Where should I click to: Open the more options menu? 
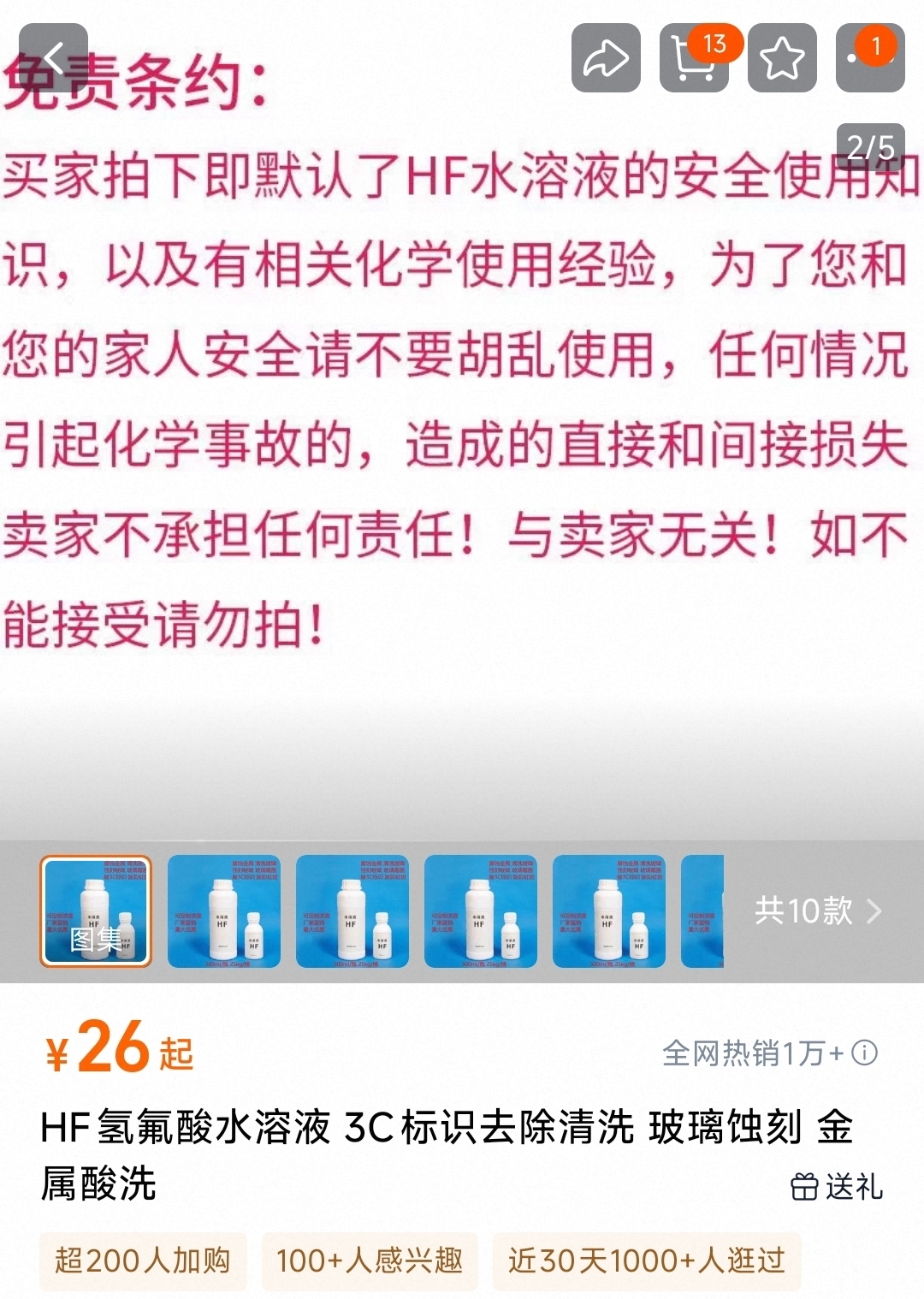pos(870,58)
